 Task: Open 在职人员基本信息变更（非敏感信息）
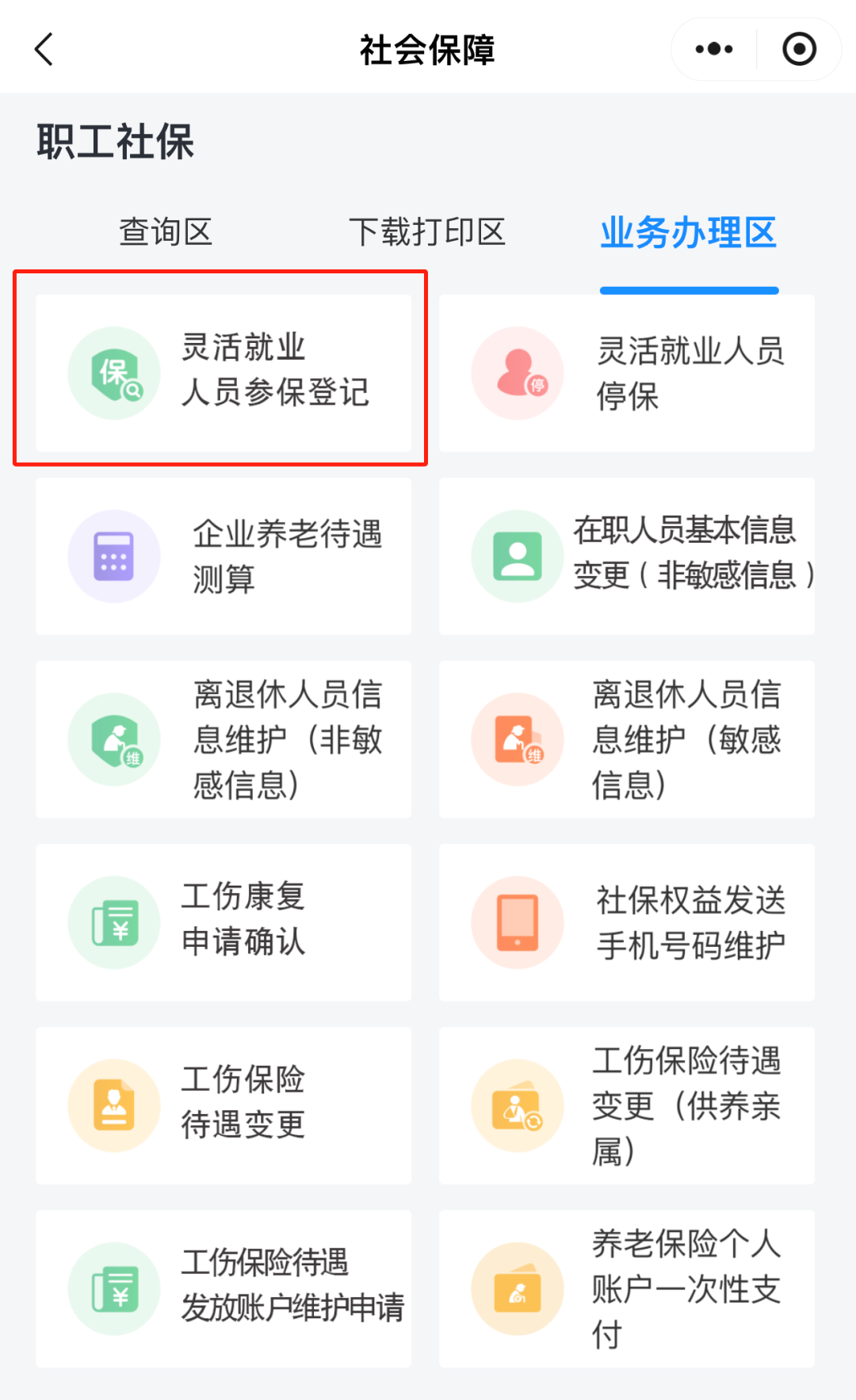pyautogui.click(x=627, y=556)
